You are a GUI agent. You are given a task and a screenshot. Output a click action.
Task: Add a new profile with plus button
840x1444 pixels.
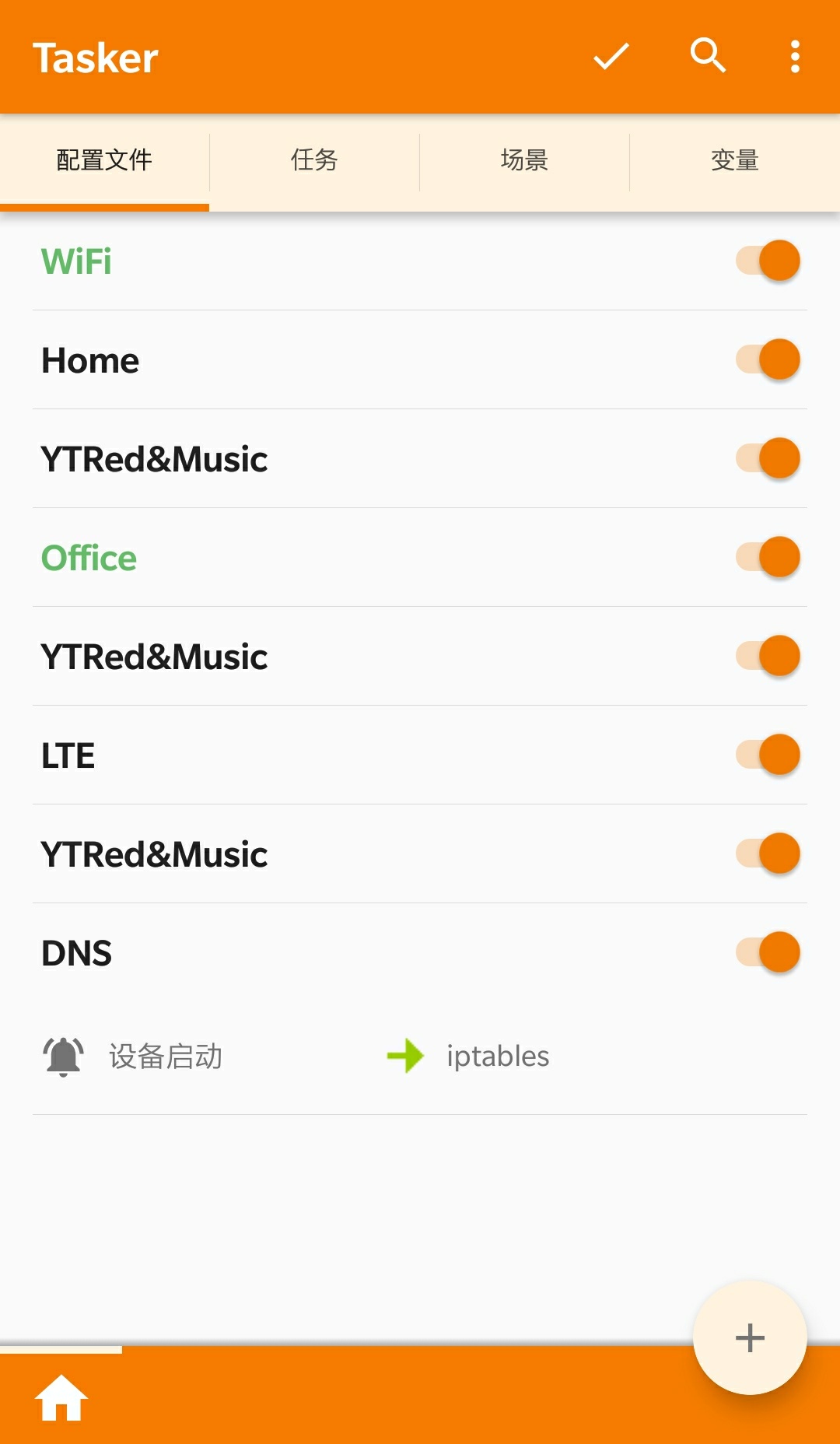pyautogui.click(x=750, y=1337)
